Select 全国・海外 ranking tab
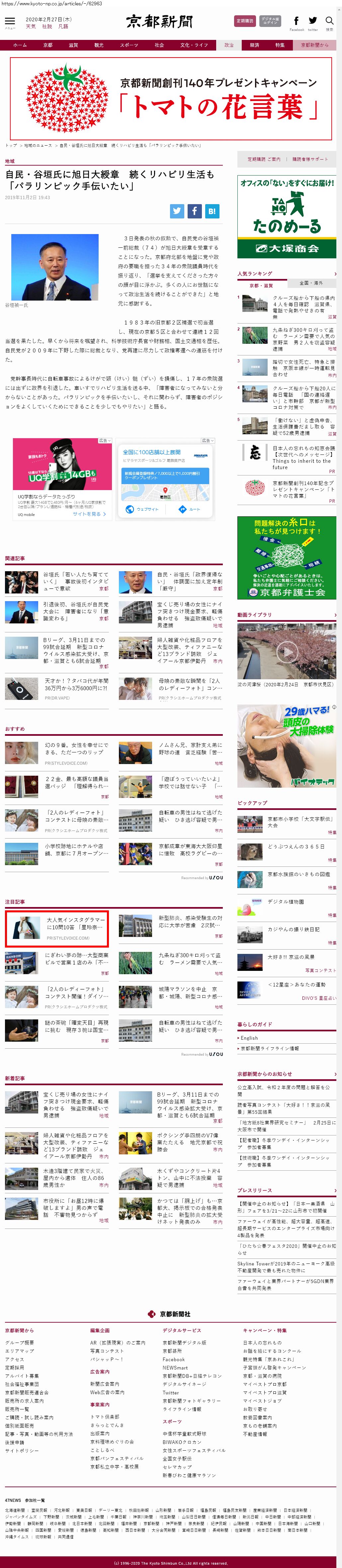Image resolution: width=342 pixels, height=1568 pixels. (x=310, y=283)
